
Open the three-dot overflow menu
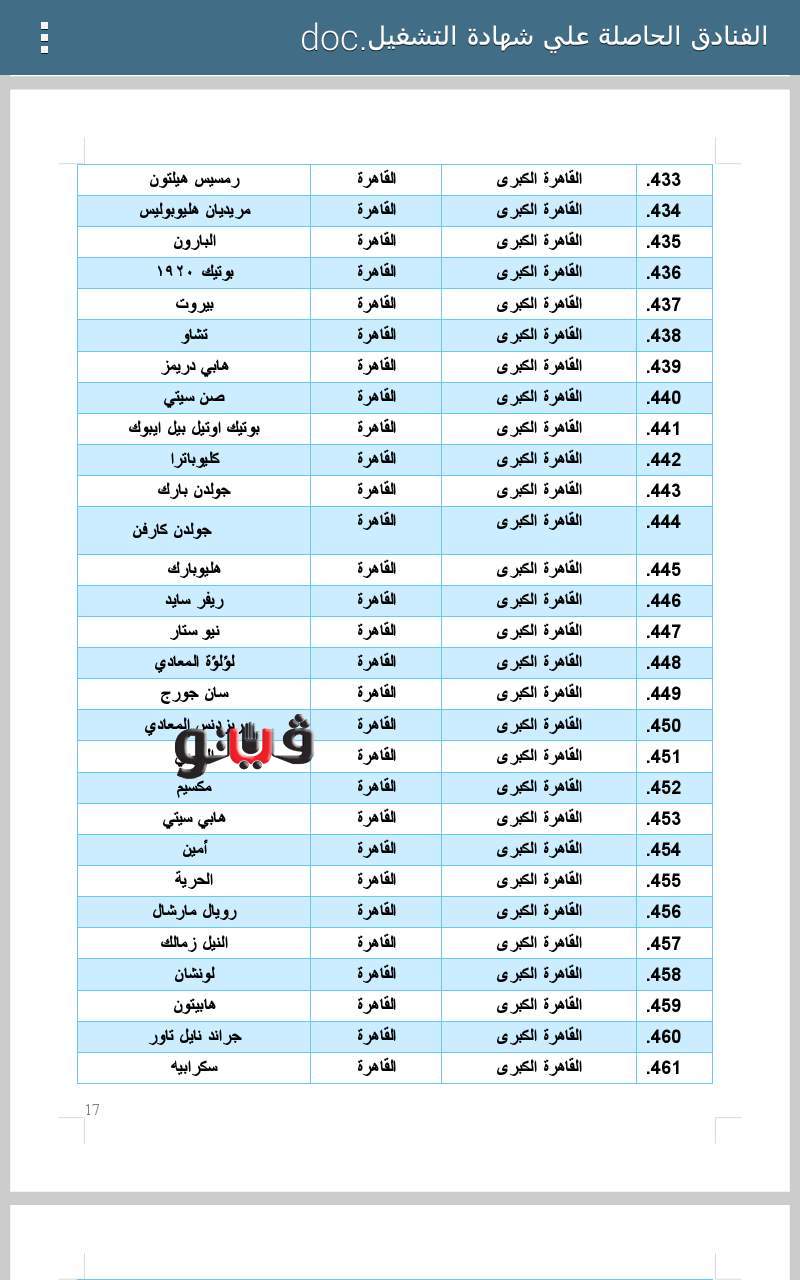(x=44, y=37)
